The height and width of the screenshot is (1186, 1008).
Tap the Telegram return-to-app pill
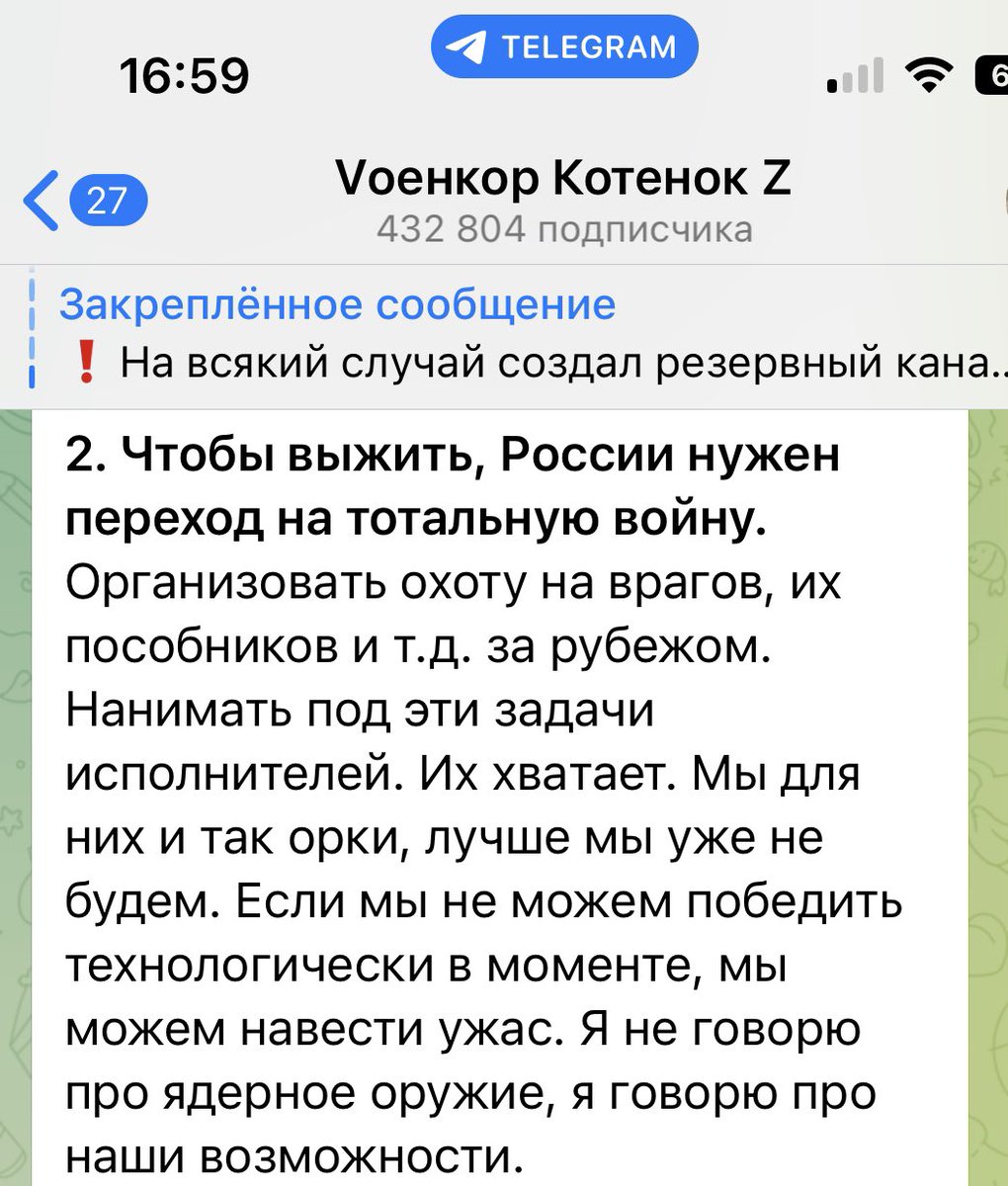(x=564, y=46)
